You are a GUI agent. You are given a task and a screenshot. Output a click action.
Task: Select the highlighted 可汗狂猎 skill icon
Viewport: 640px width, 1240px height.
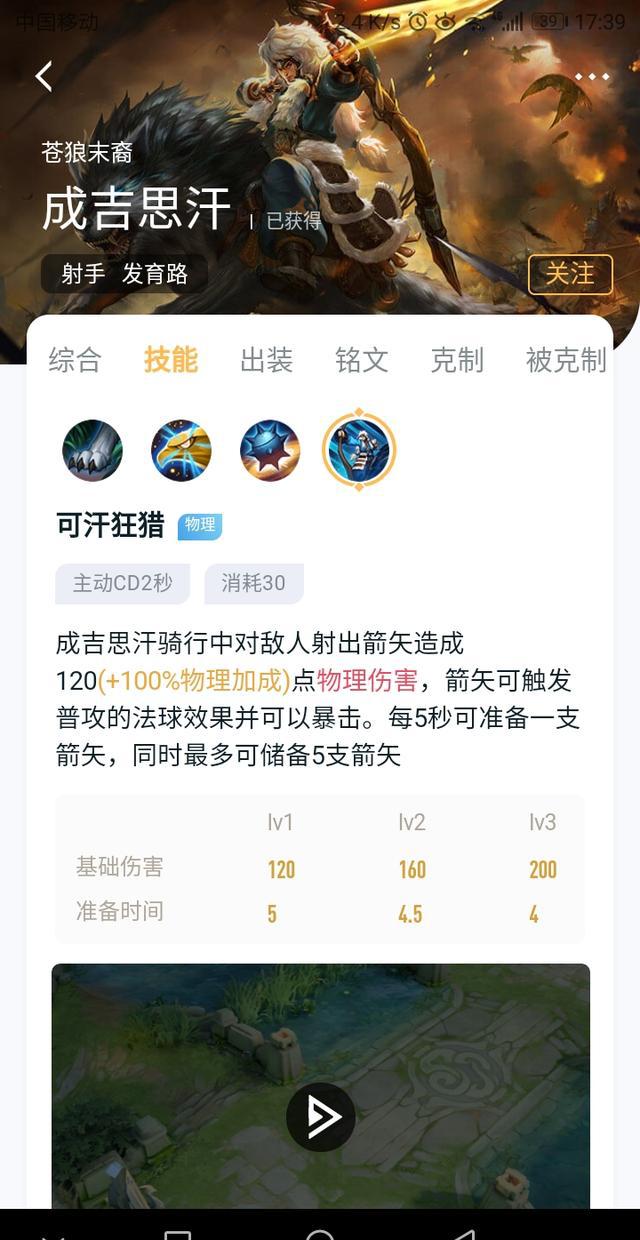[x=359, y=451]
